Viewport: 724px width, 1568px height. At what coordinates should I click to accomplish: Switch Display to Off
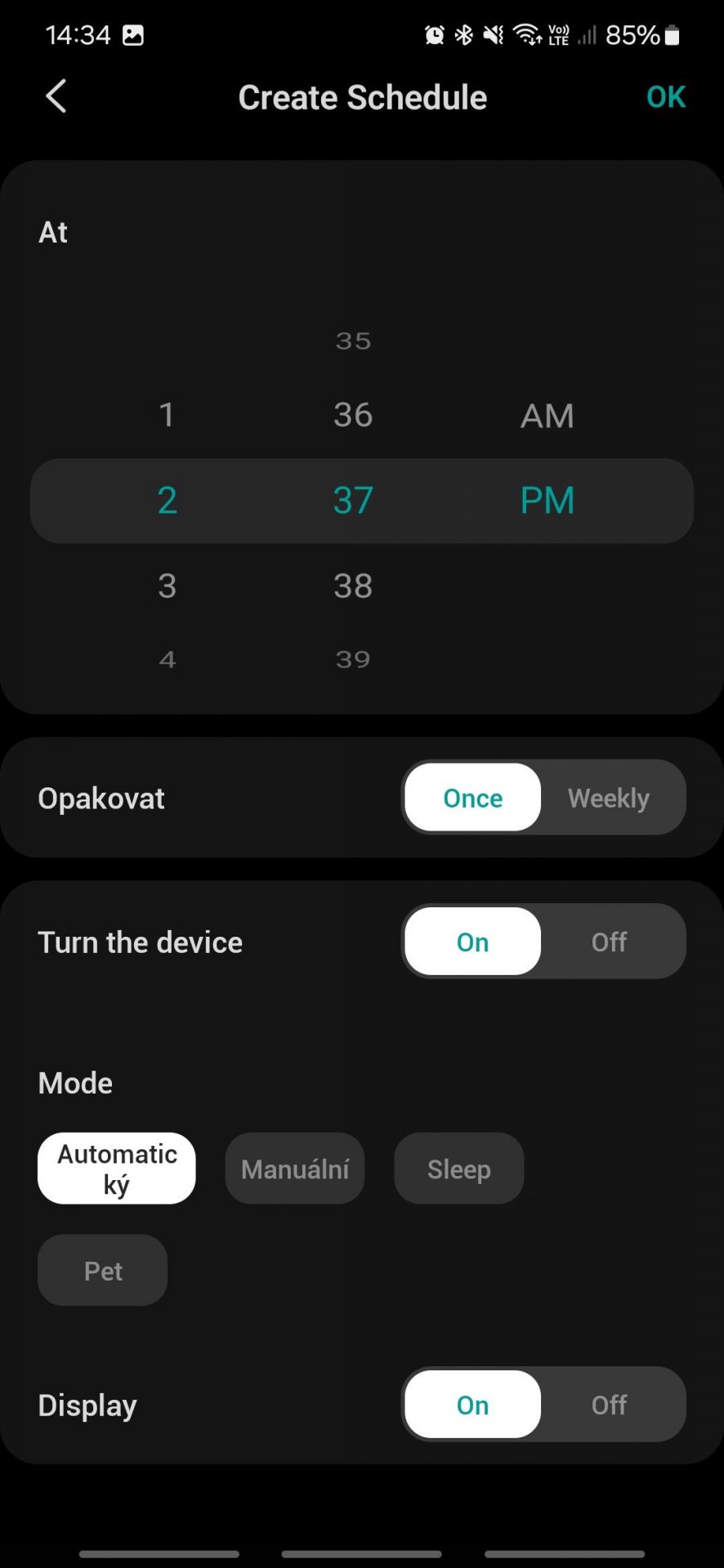[610, 1405]
